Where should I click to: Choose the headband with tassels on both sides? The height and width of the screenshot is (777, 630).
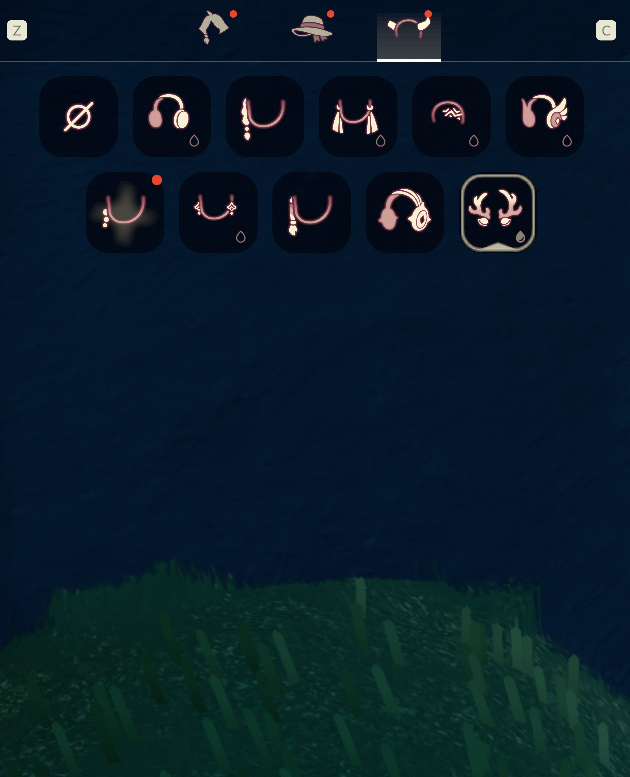(x=358, y=117)
